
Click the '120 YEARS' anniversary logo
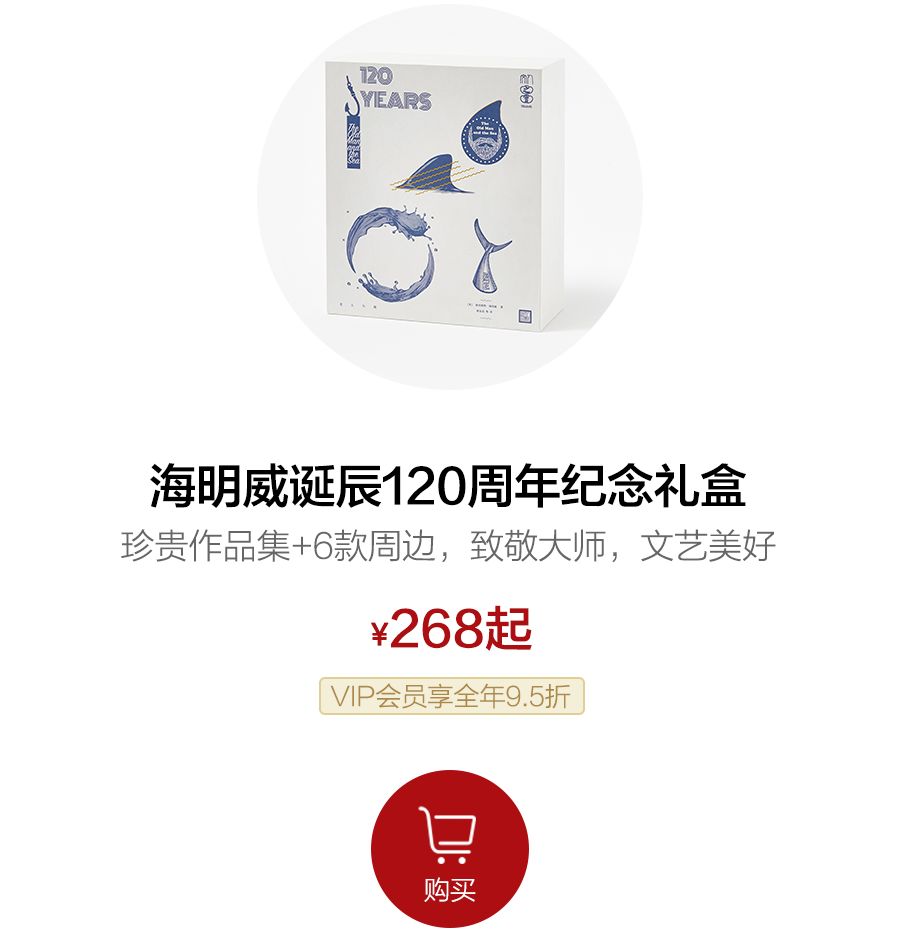[x=394, y=88]
